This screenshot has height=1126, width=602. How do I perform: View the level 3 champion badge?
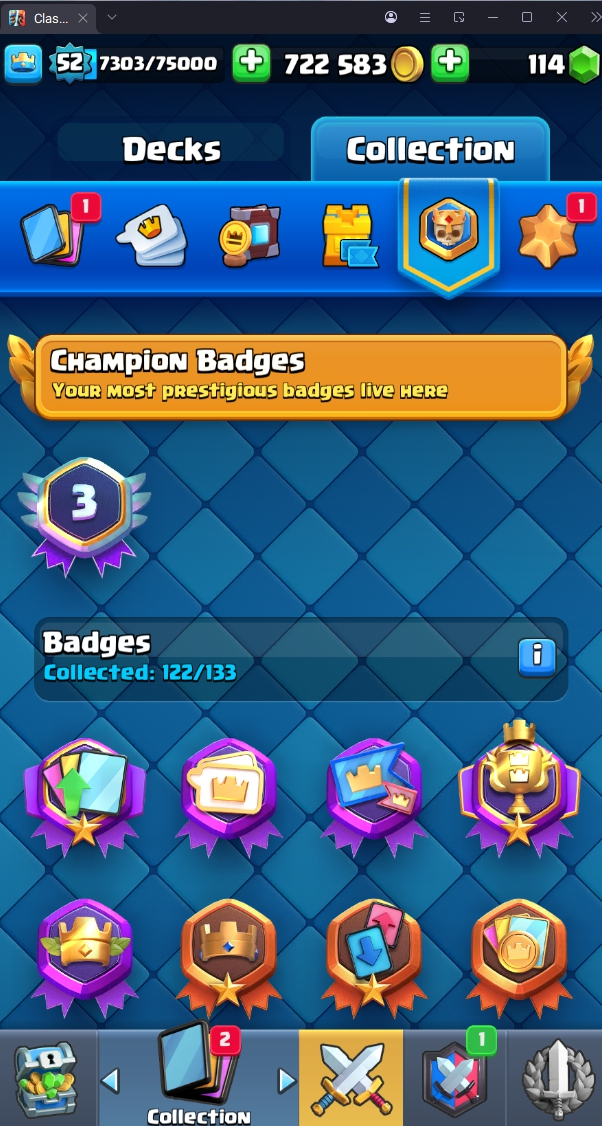84,512
